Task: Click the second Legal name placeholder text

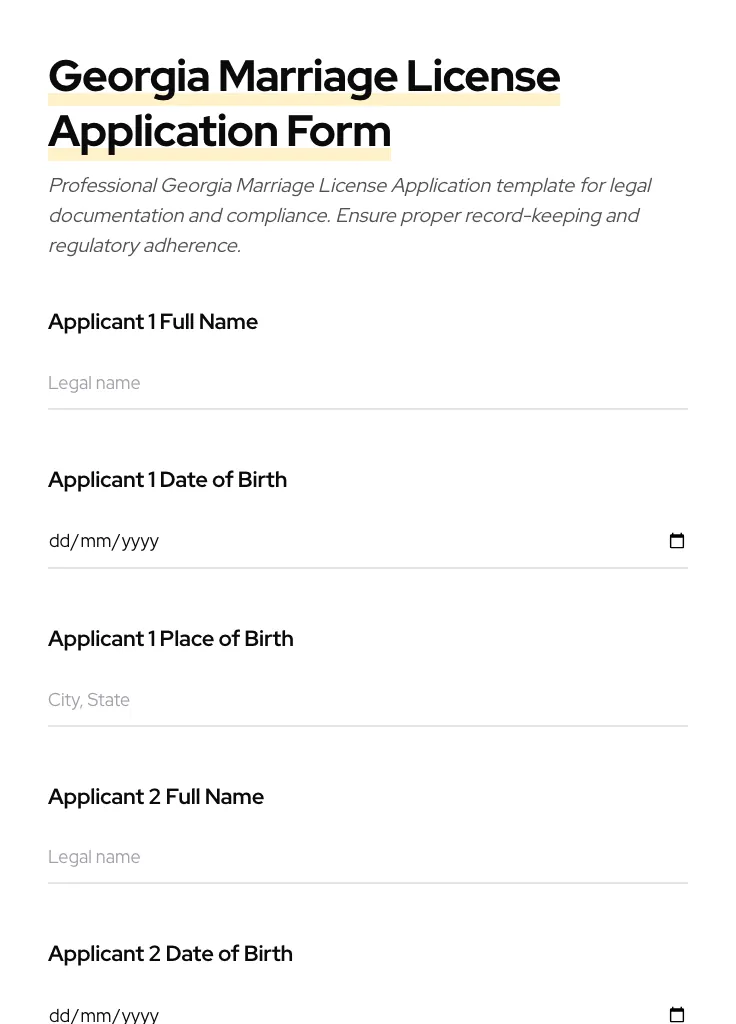Action: point(94,857)
